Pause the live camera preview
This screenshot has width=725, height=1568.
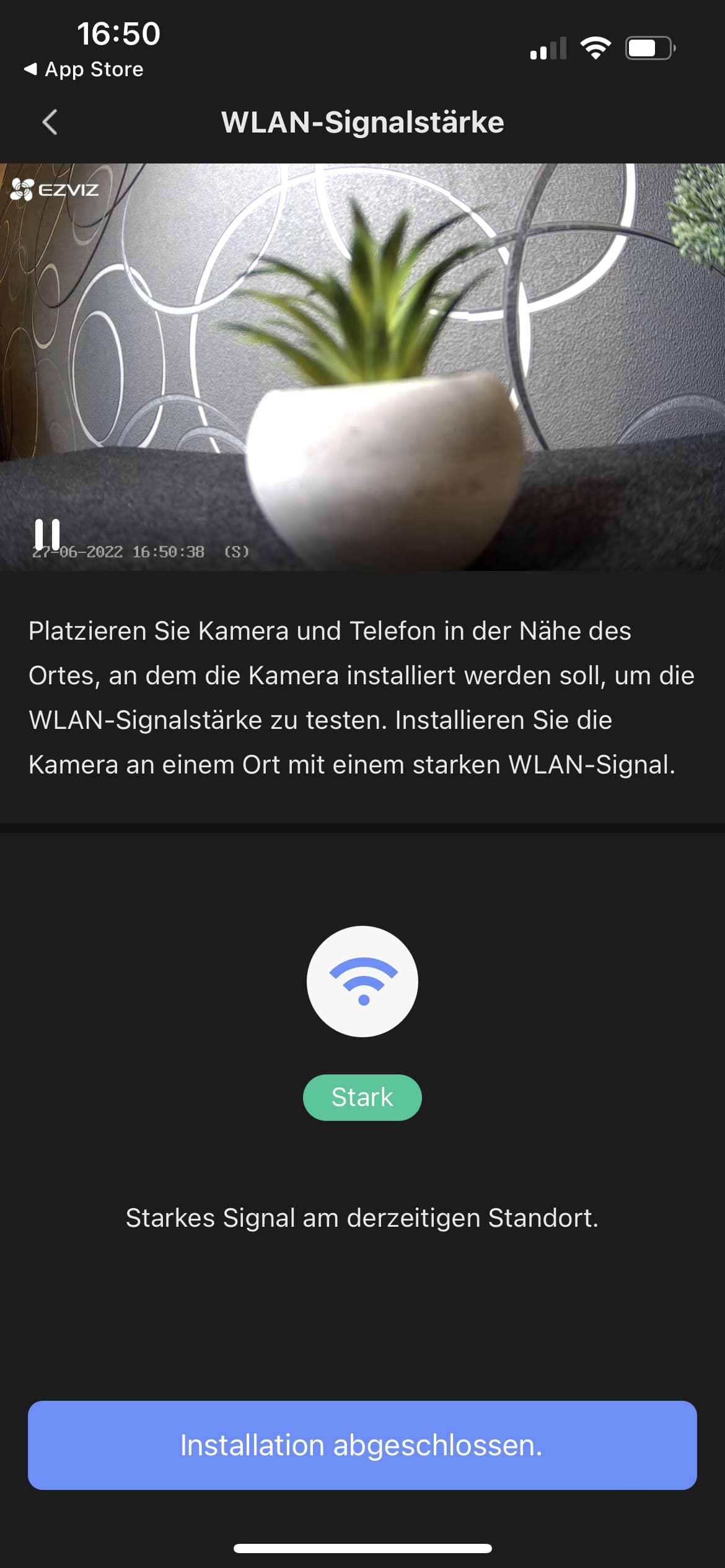(x=47, y=534)
